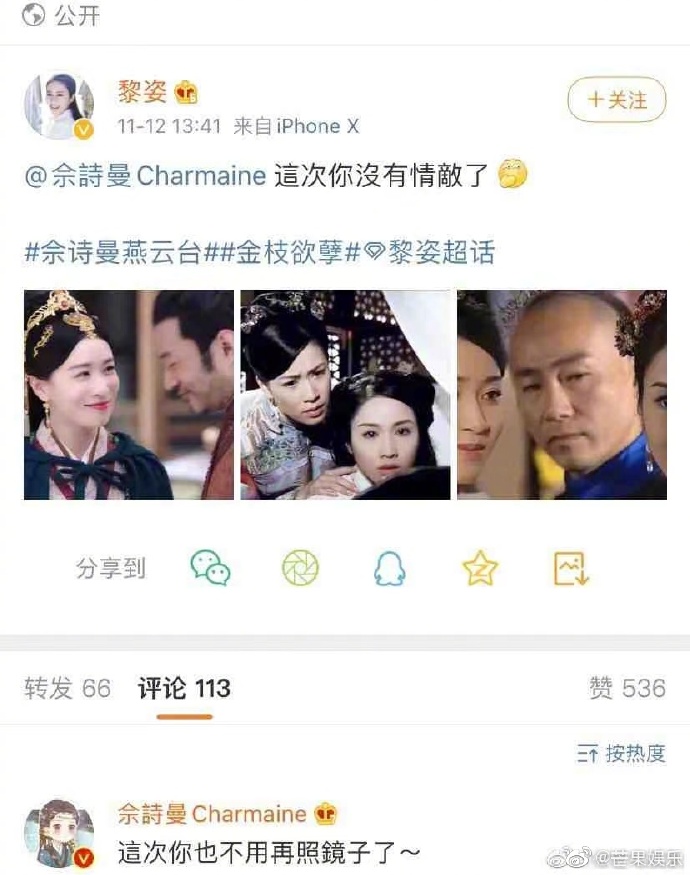Share the post to QQ
690x875 pixels.
pyautogui.click(x=389, y=568)
